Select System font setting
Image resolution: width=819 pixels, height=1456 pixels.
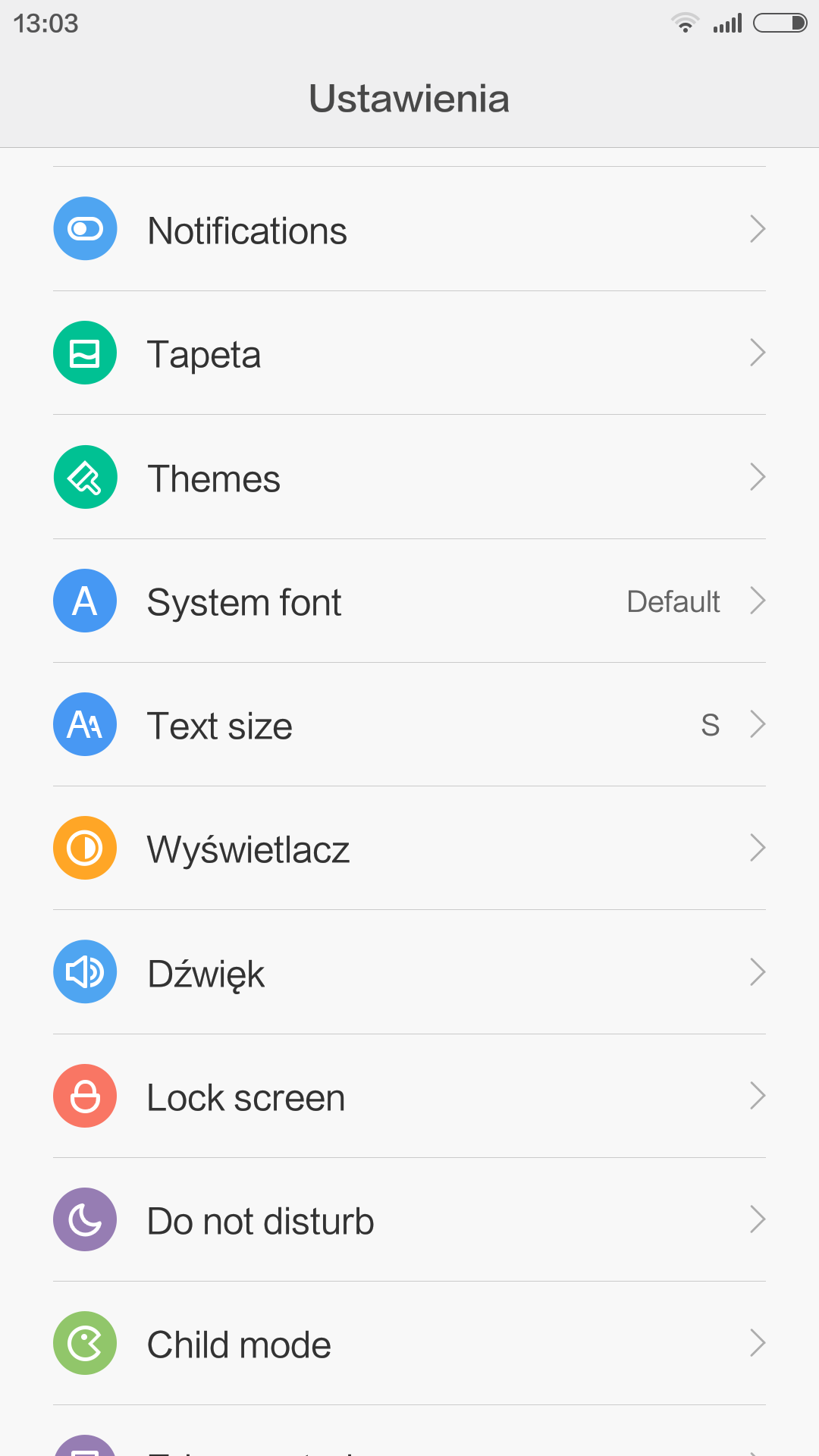tap(409, 601)
